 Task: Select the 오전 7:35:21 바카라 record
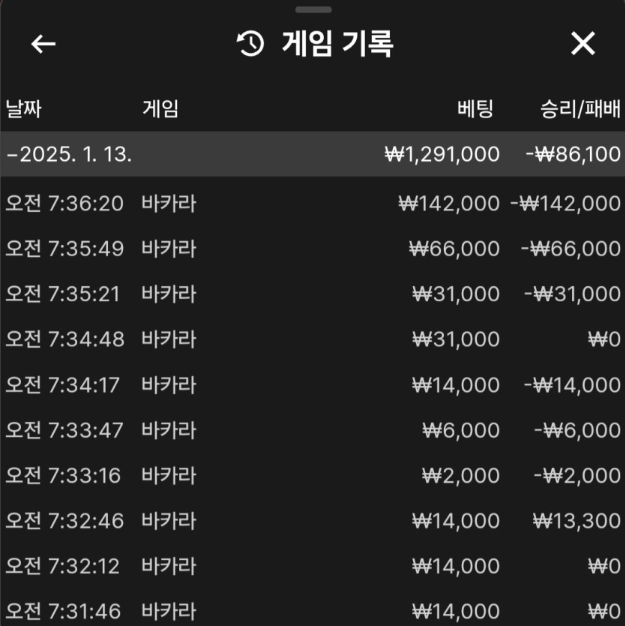[x=312, y=294]
